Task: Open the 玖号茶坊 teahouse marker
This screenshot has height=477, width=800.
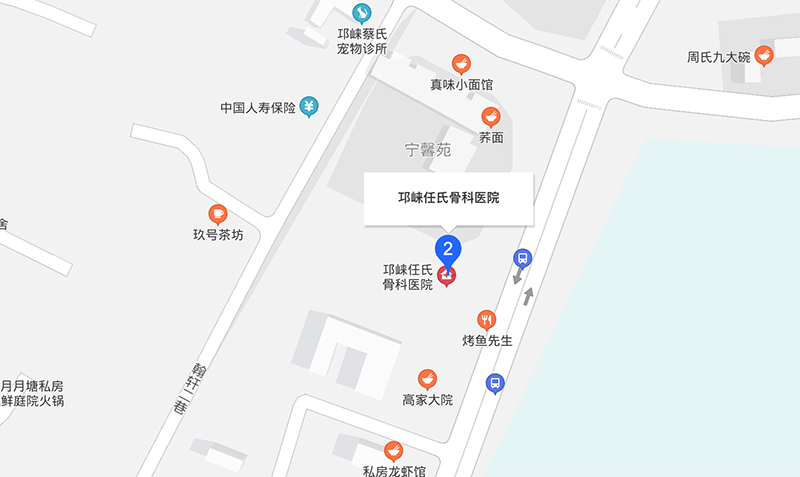Action: click(218, 214)
